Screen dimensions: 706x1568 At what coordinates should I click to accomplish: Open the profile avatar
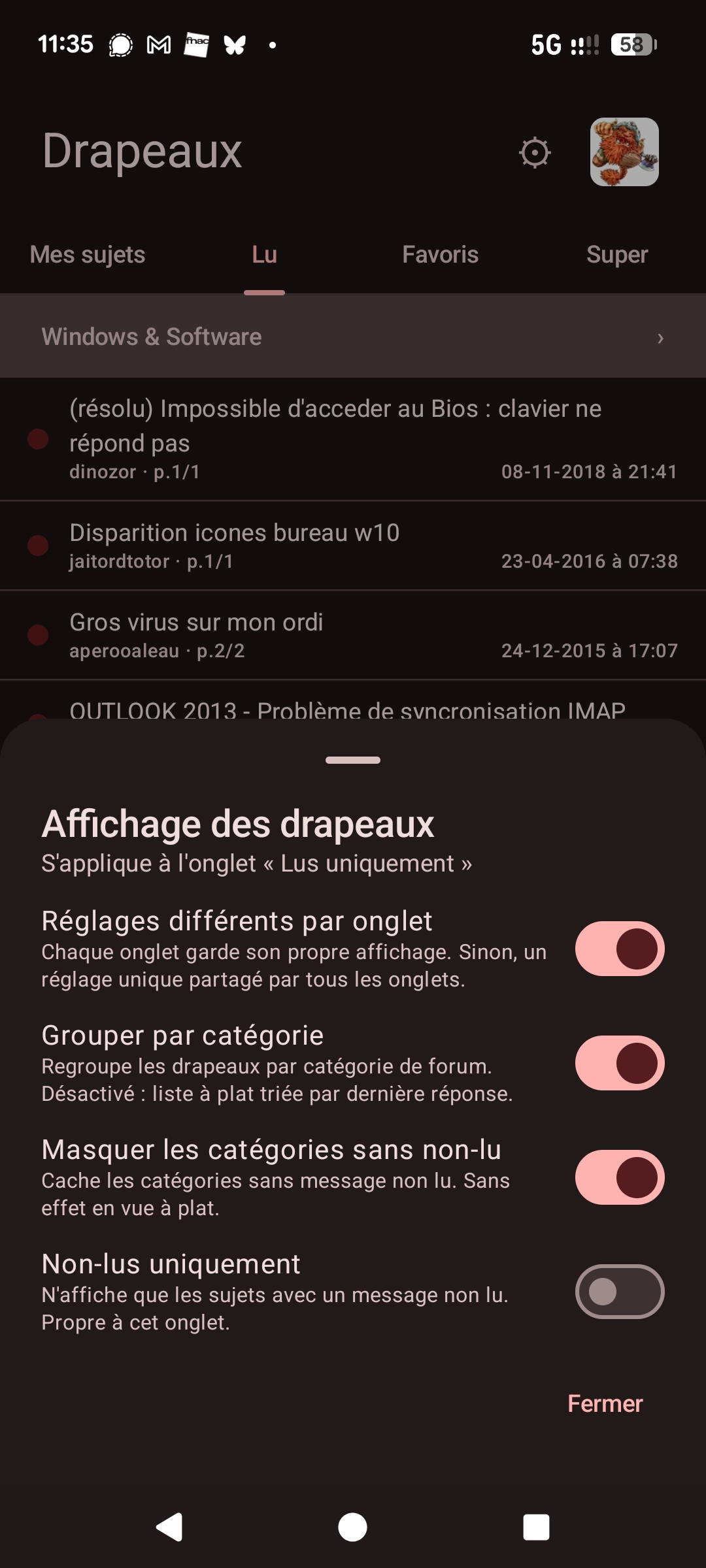coord(624,152)
